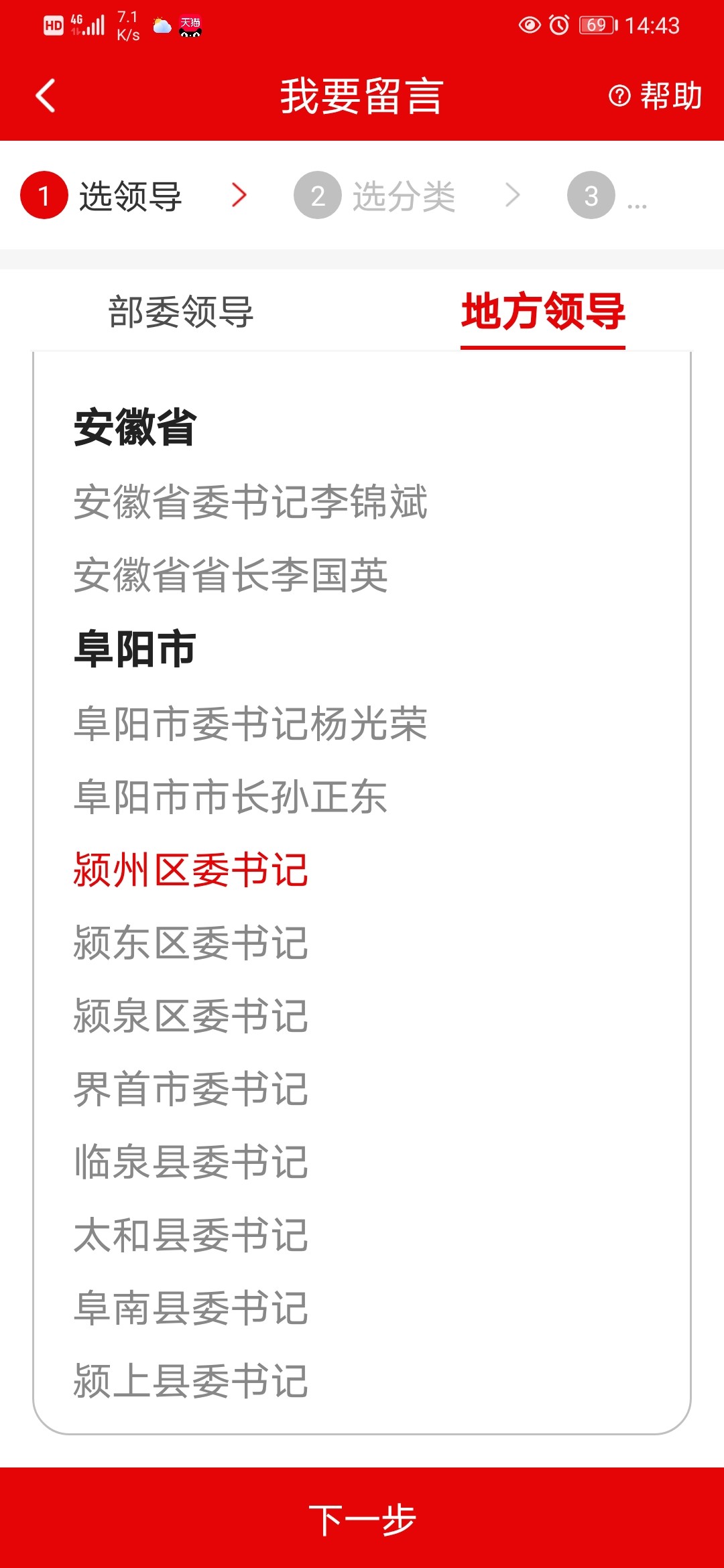Image resolution: width=724 pixels, height=1568 pixels.
Task: Choose 颍泉区委书记
Action: tap(191, 1017)
